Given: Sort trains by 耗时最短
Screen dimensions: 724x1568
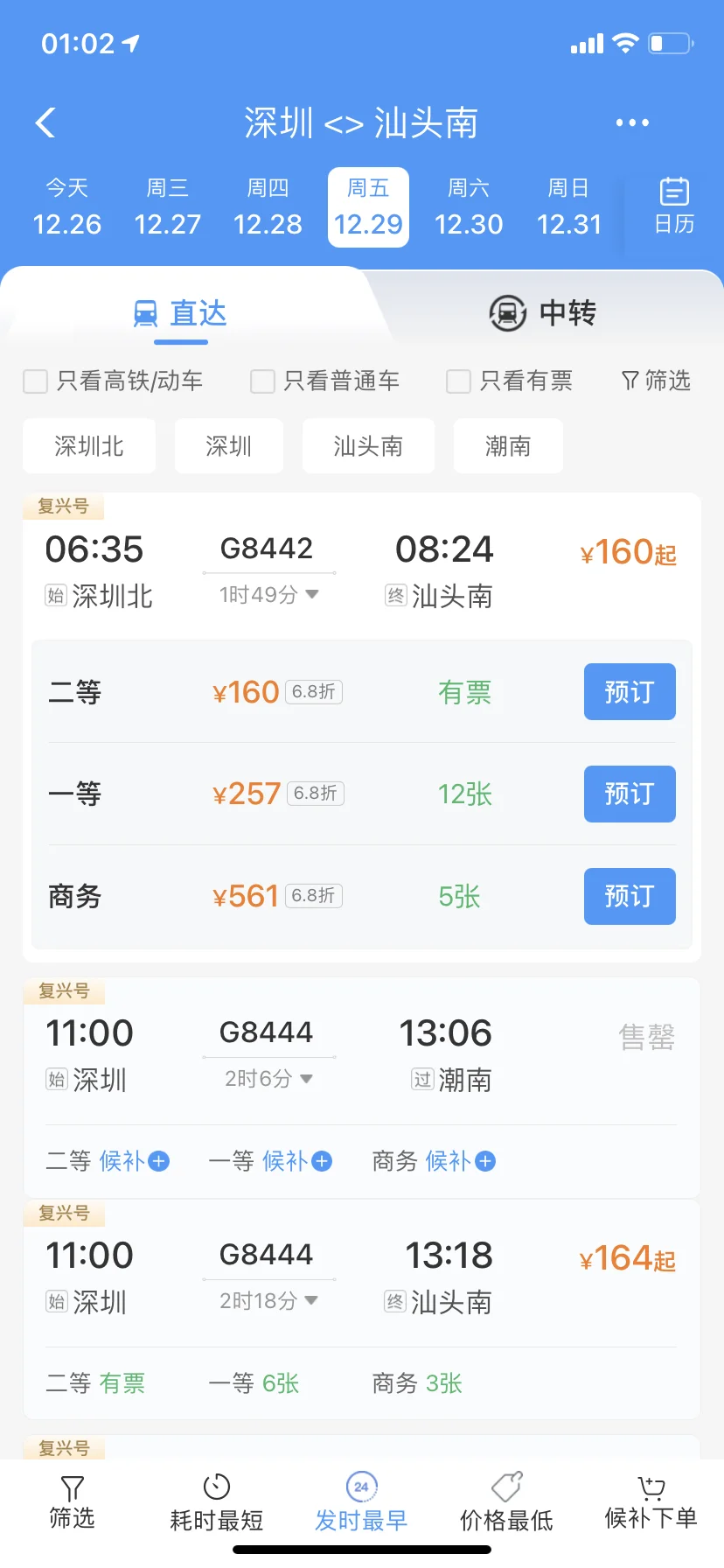Looking at the screenshot, I should pyautogui.click(x=216, y=1503).
